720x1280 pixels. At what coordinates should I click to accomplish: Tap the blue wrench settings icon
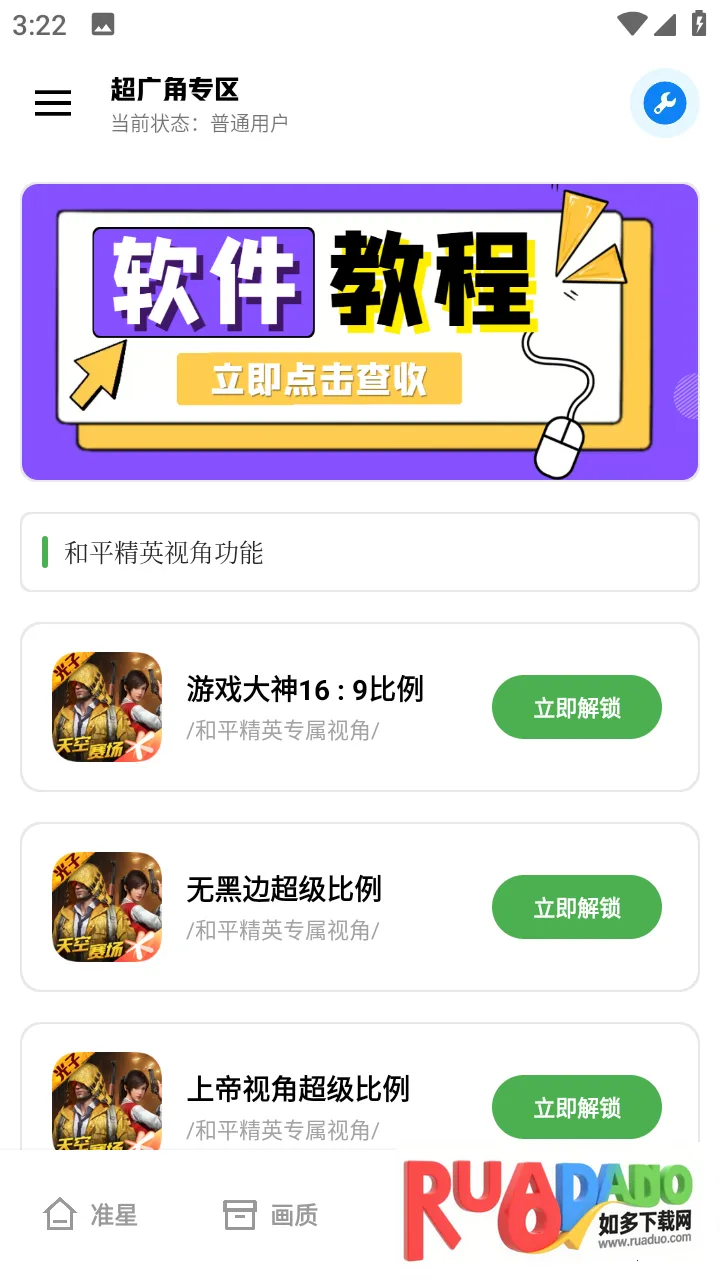665,103
